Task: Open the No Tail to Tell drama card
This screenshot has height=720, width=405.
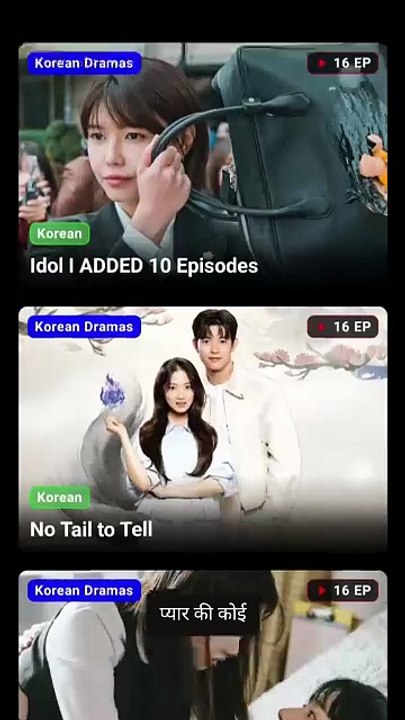Action: coord(202,428)
